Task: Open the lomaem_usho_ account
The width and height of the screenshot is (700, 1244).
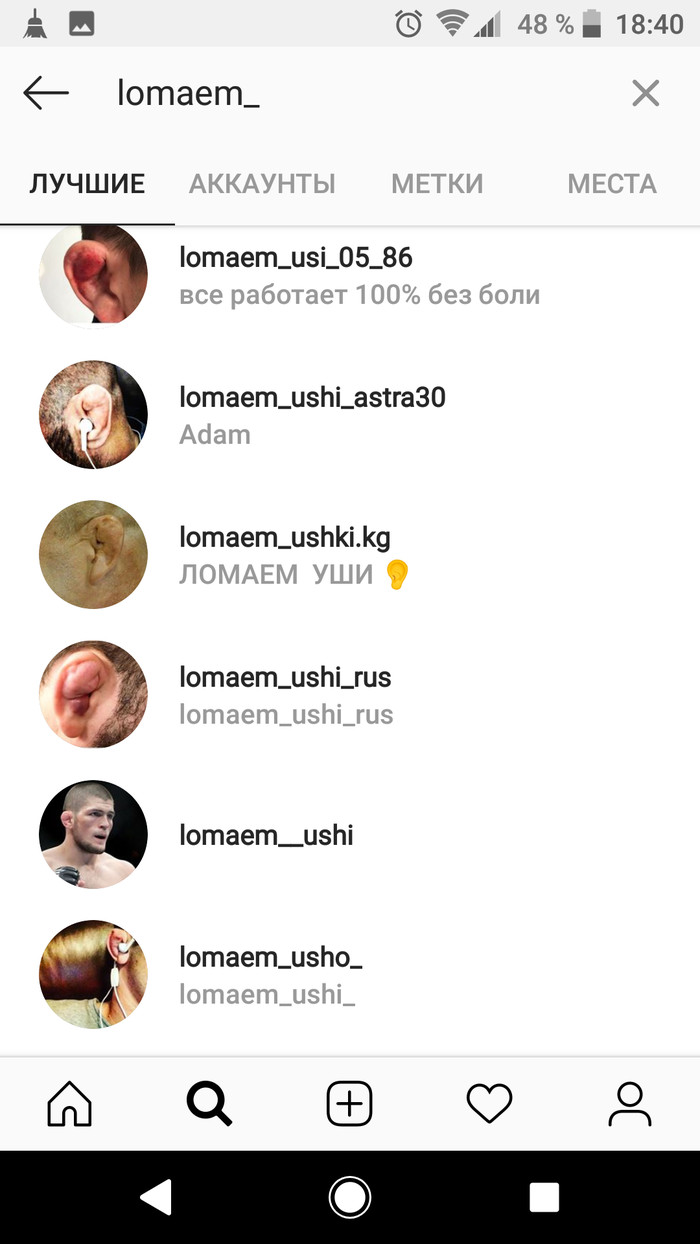Action: (x=270, y=958)
